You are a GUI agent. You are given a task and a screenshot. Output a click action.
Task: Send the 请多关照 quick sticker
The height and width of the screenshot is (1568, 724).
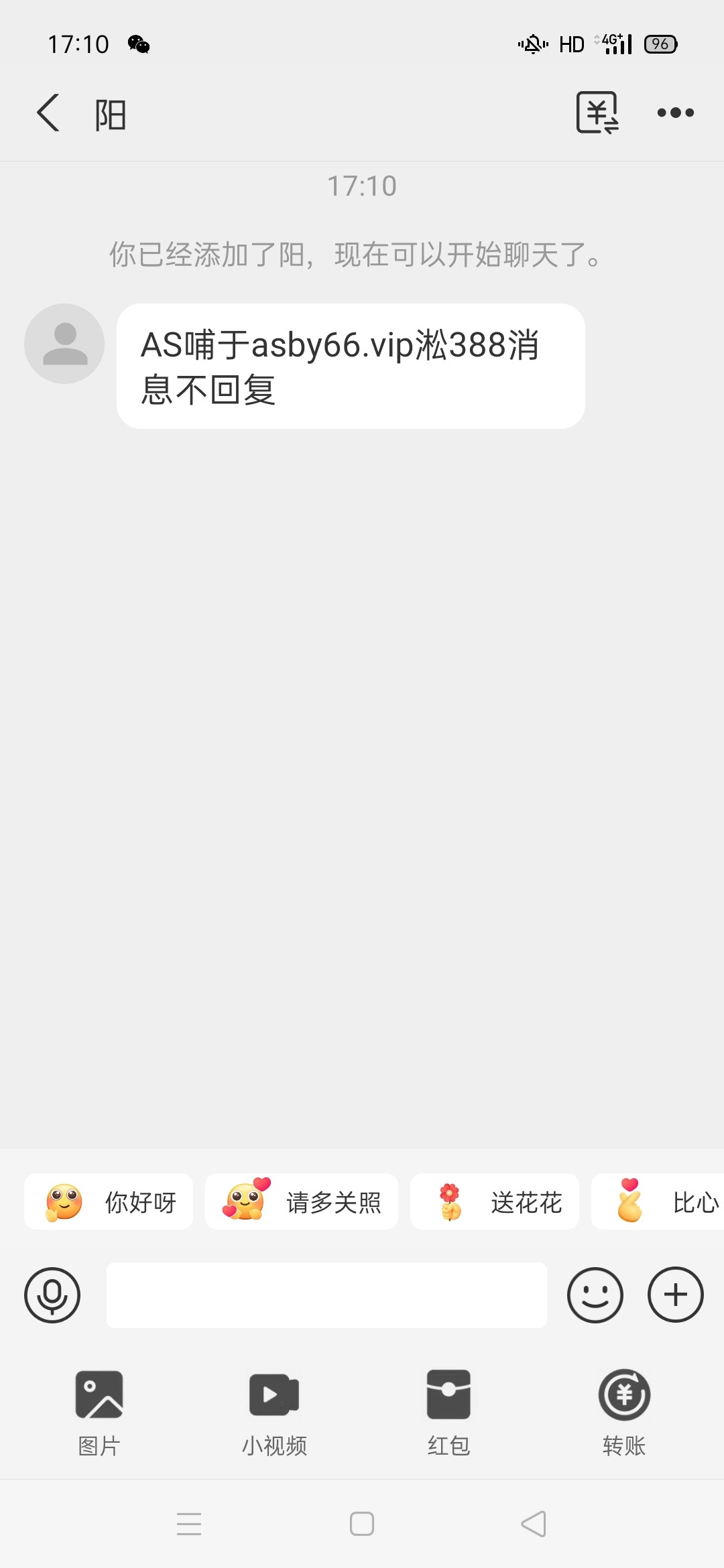tap(302, 1202)
